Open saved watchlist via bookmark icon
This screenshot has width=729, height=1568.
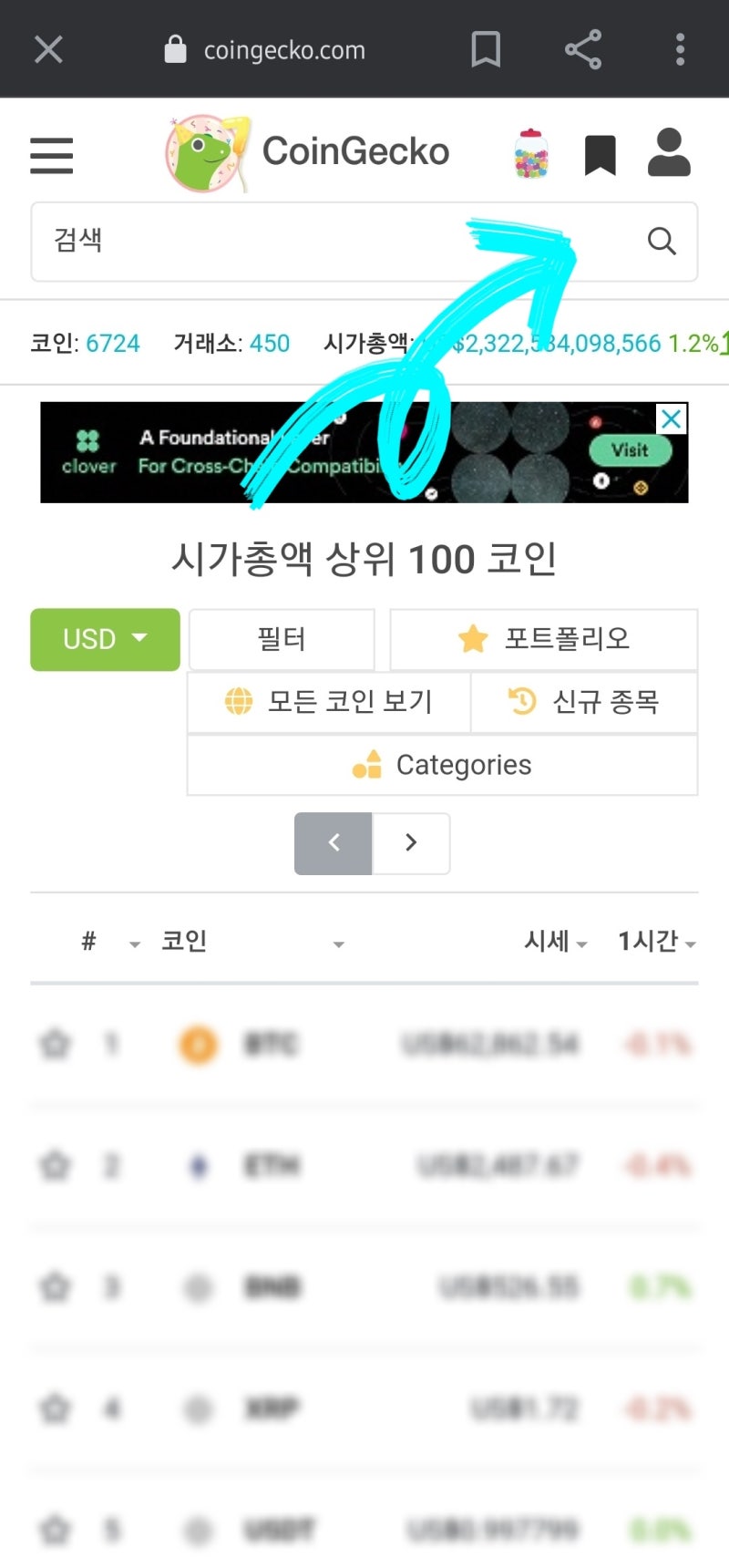[600, 153]
